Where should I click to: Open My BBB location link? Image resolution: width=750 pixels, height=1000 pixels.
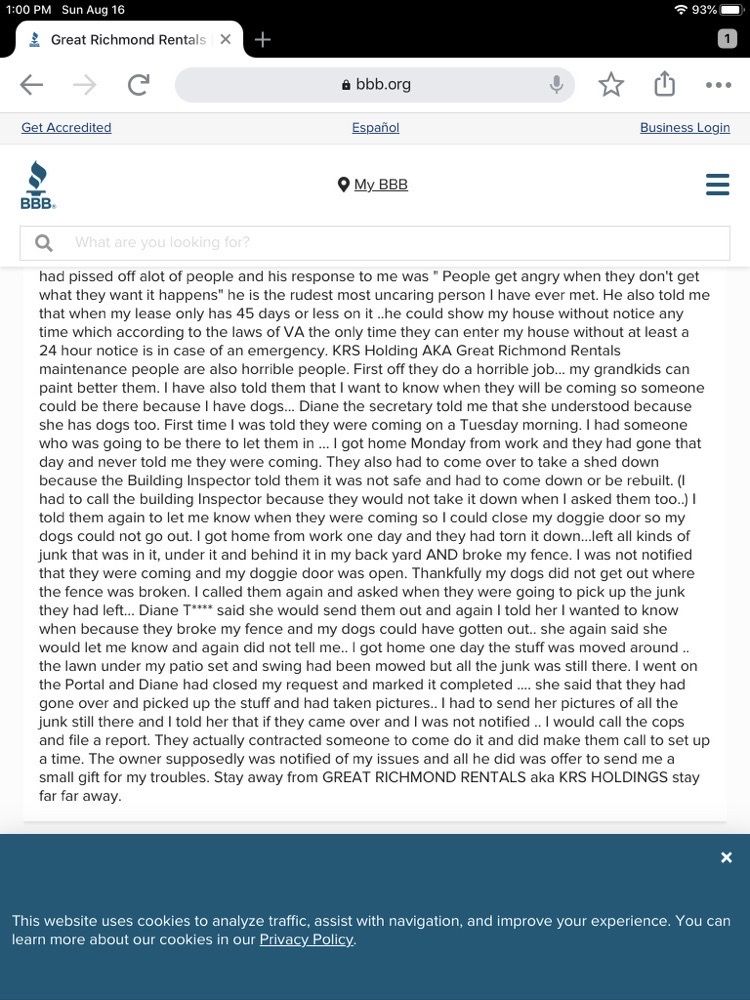[373, 184]
